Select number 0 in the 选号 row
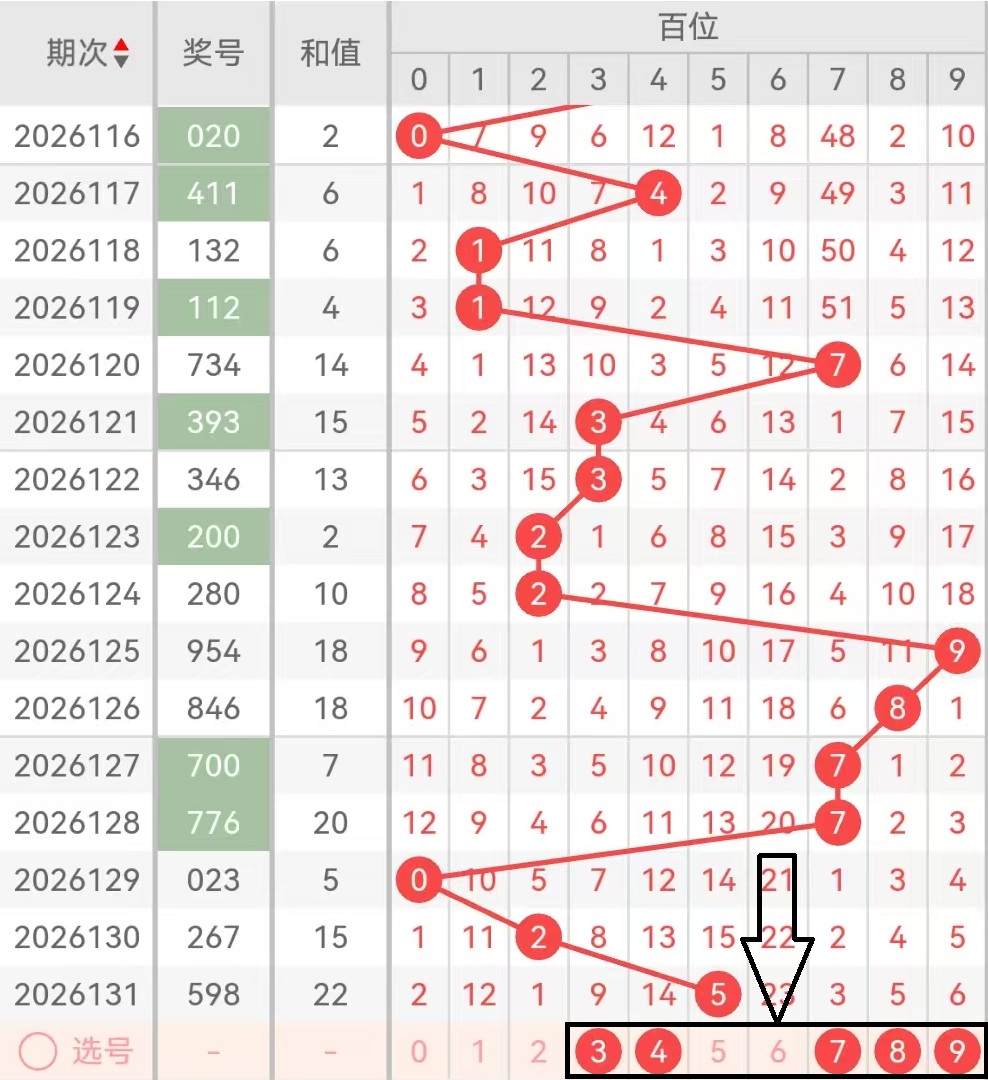The height and width of the screenshot is (1080, 988). (419, 1052)
